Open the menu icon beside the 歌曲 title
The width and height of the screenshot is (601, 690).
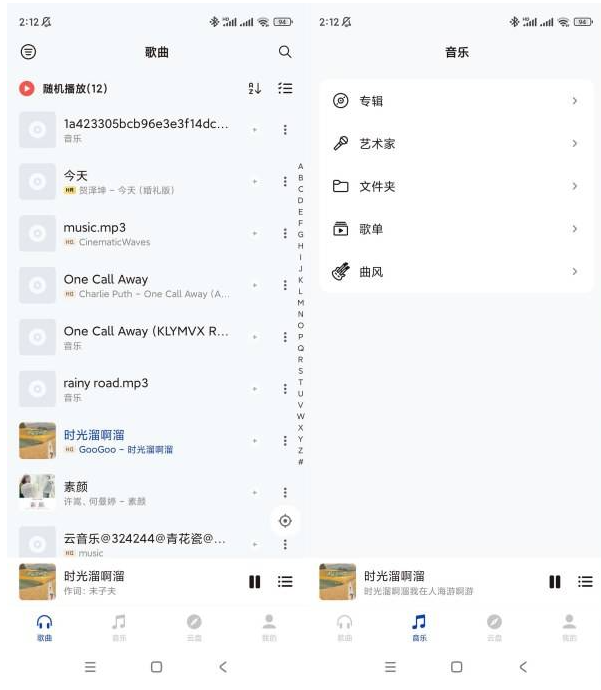[28, 52]
